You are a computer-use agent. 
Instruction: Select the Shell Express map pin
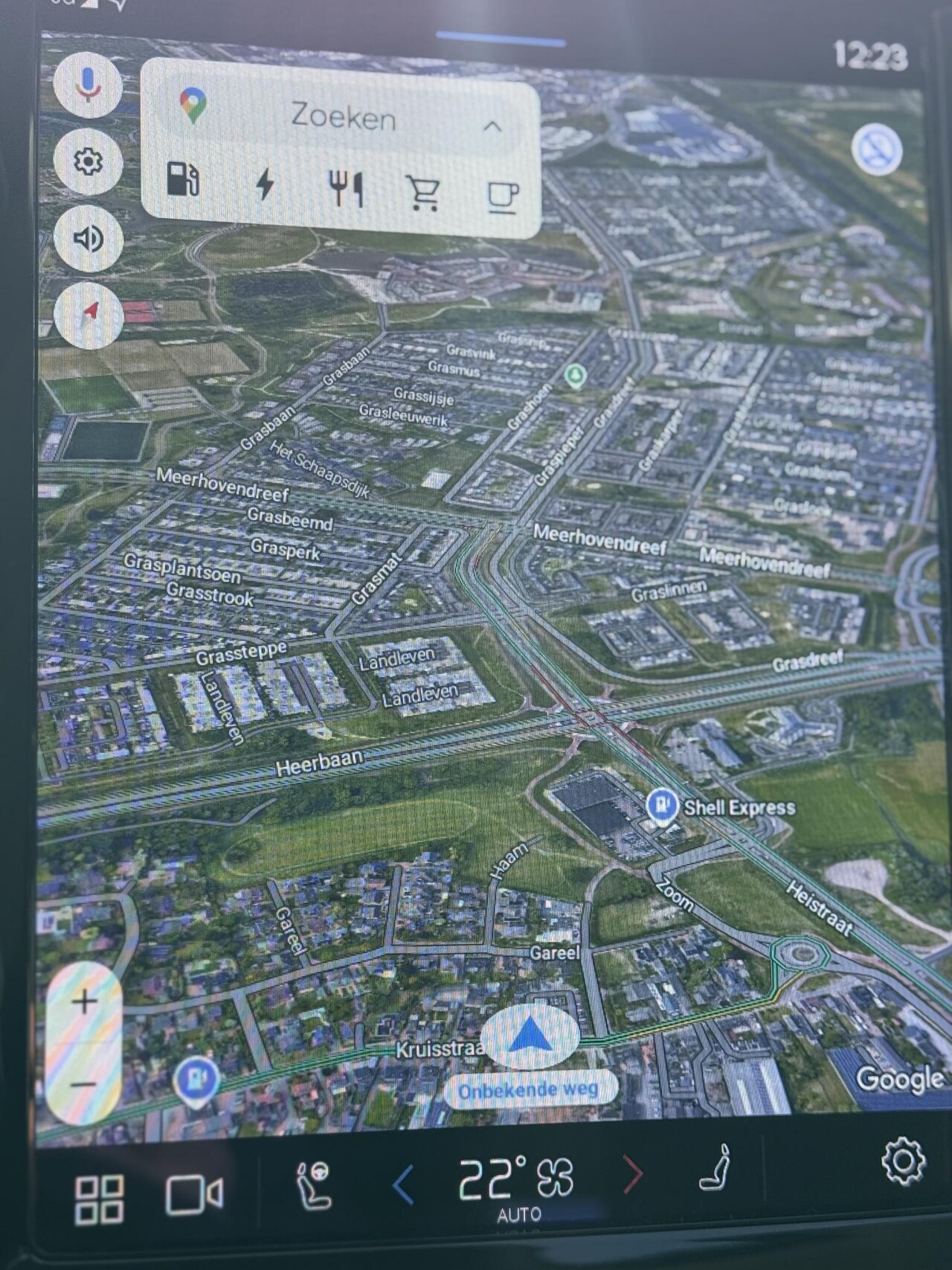(661, 806)
